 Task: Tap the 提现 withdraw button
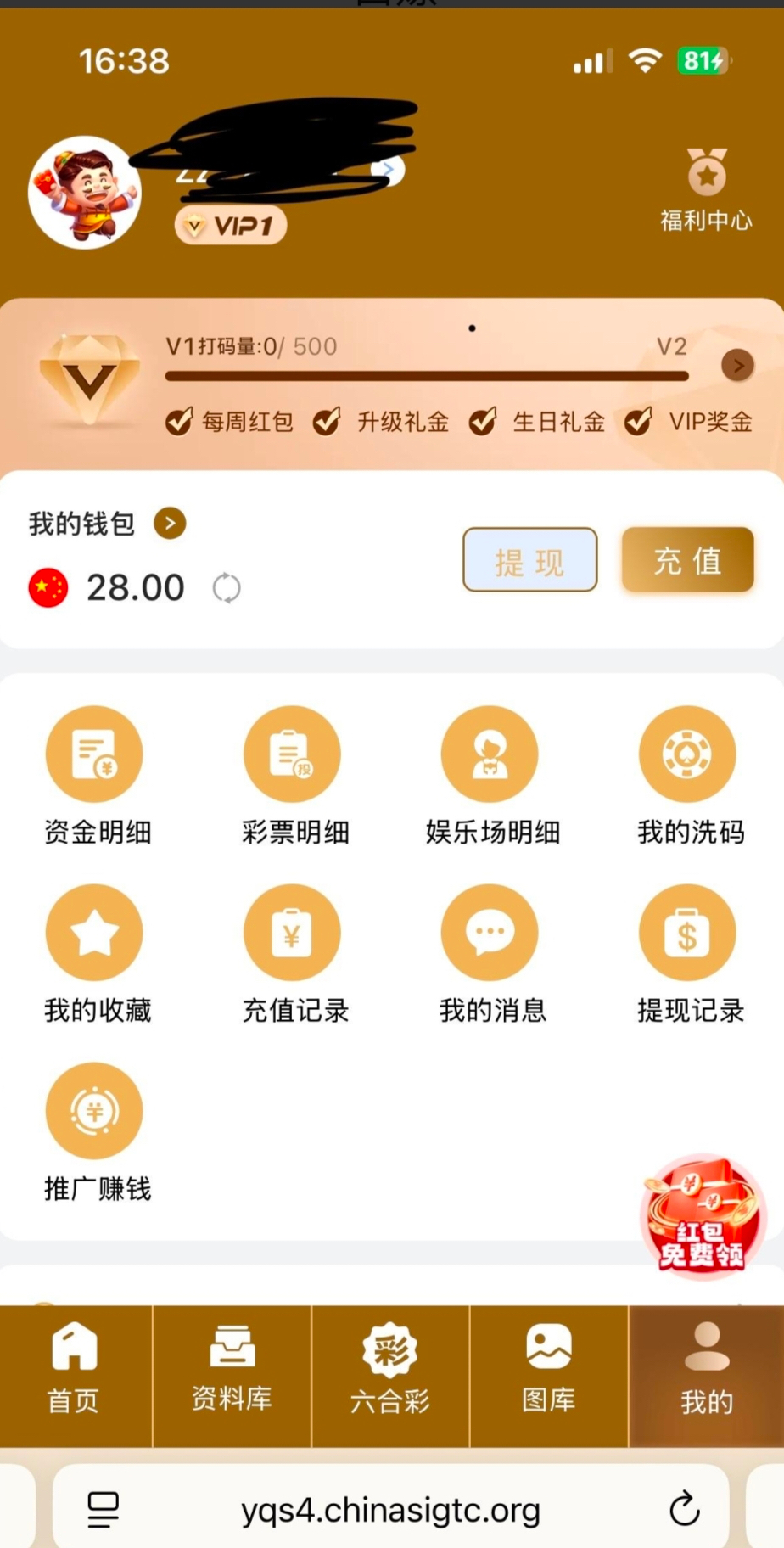pos(529,560)
